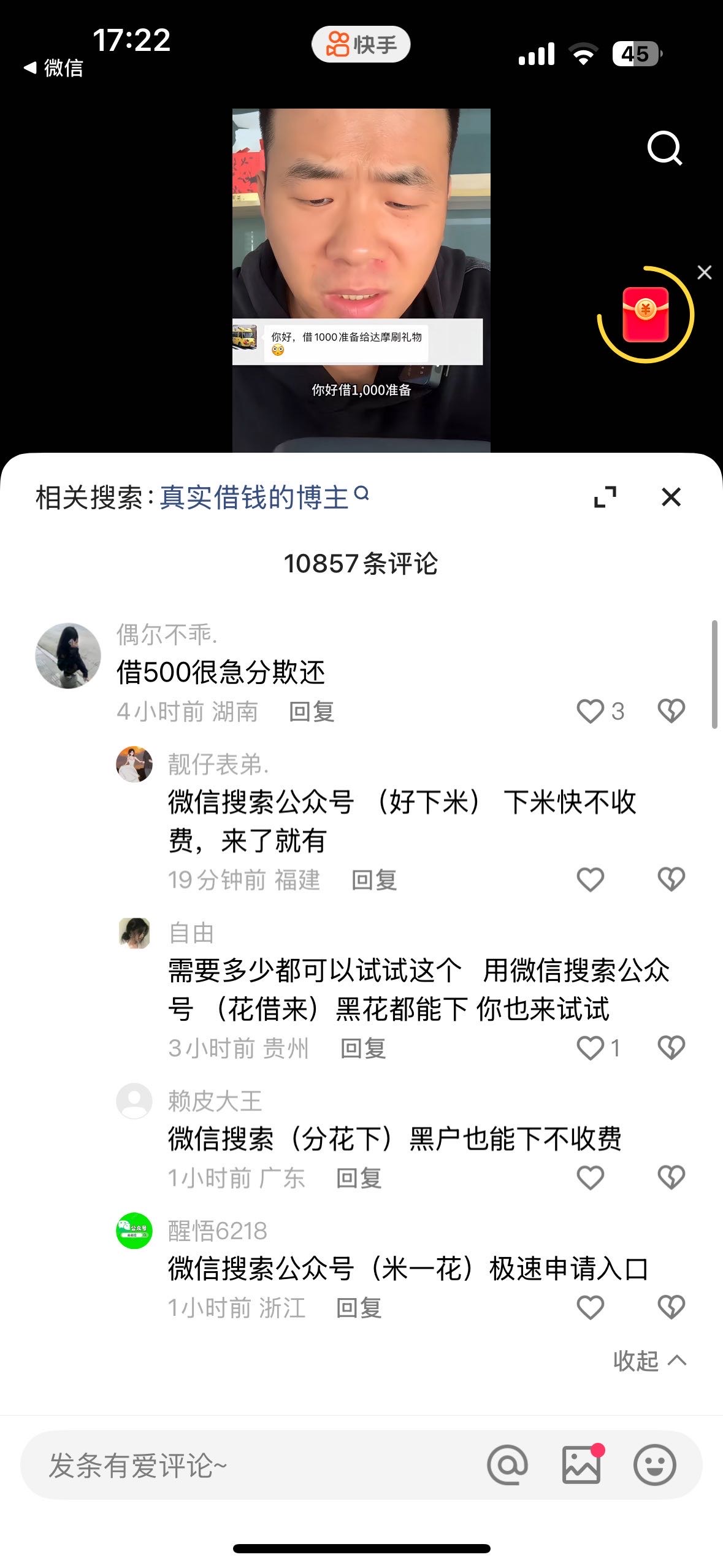Screen dimensions: 723x1568
Task: Mention someone with the @ icon
Action: (507, 1465)
